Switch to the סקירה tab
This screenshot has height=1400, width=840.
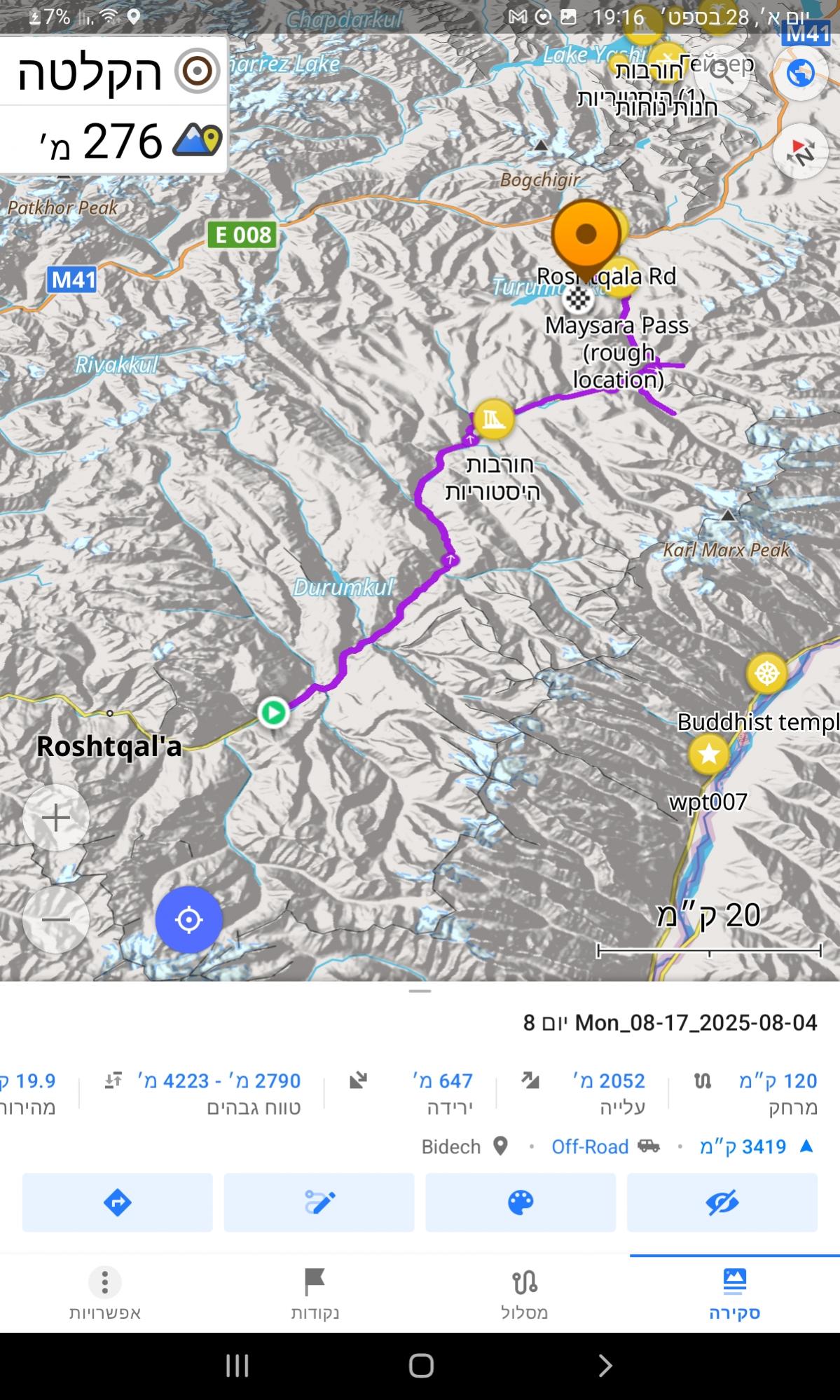pyautogui.click(x=734, y=1293)
